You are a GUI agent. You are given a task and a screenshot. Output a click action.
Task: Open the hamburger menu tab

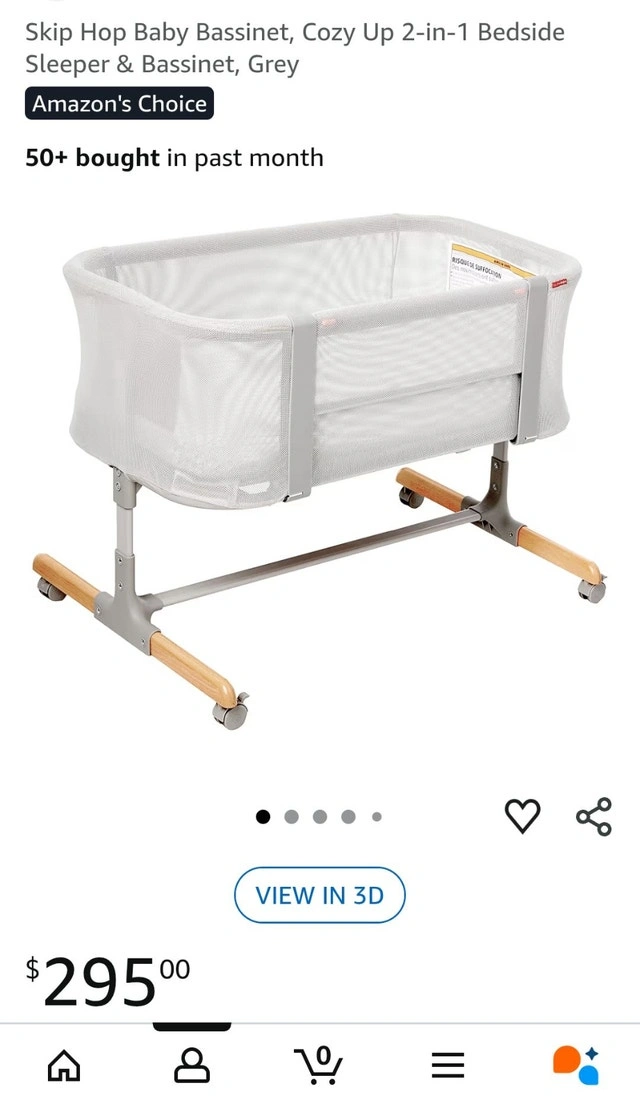(448, 1066)
